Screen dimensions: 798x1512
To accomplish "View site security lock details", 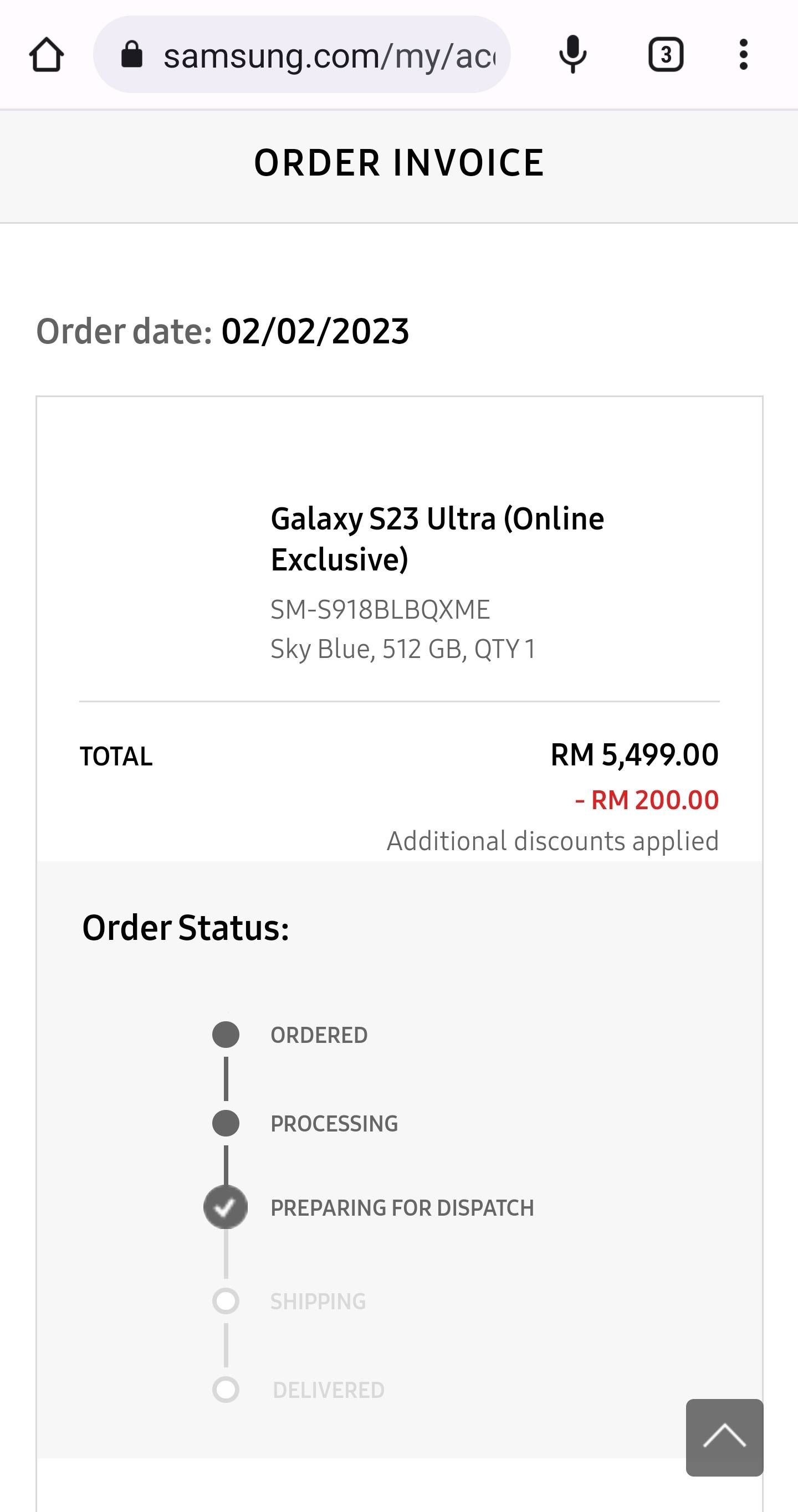I will tap(132, 55).
